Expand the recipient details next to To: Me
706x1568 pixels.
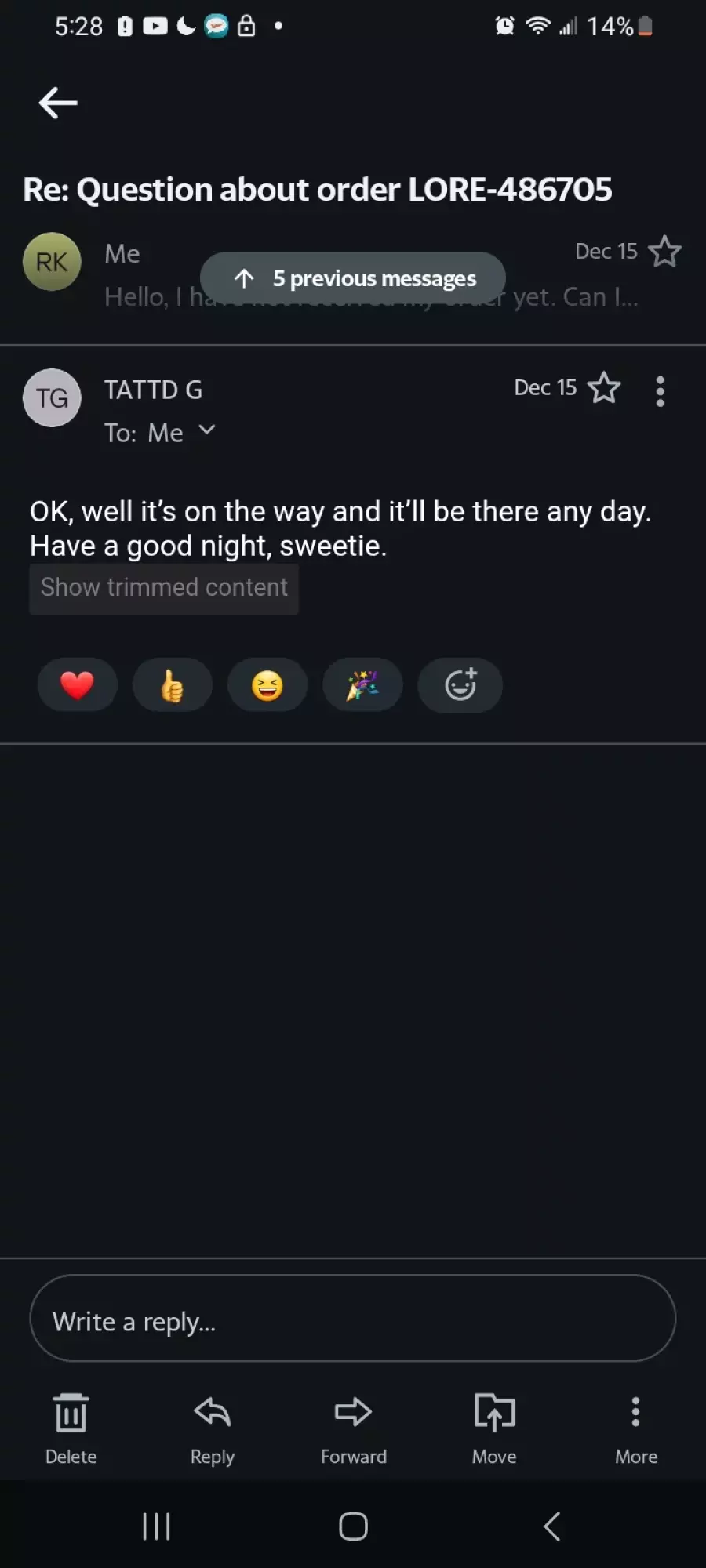pos(206,430)
